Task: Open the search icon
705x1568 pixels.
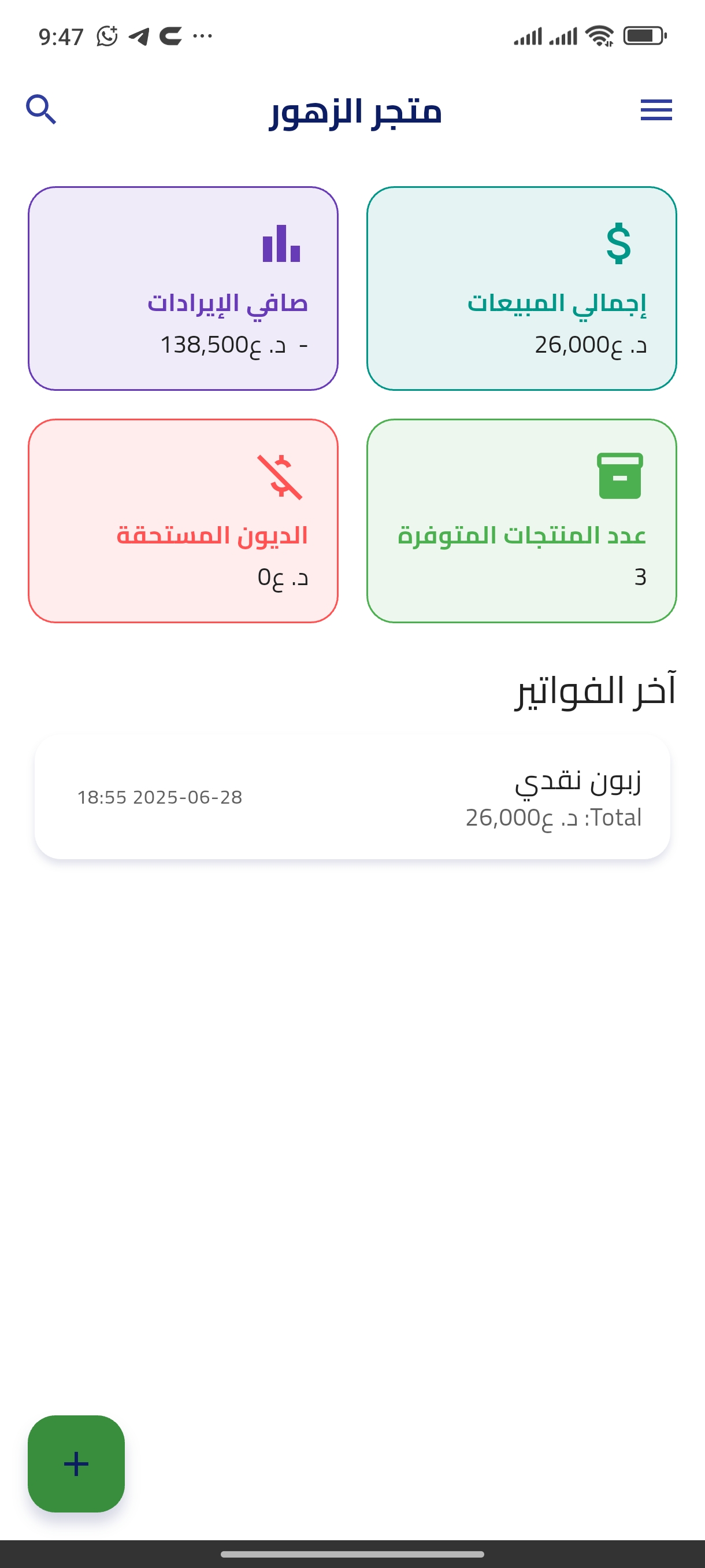Action: 42,110
